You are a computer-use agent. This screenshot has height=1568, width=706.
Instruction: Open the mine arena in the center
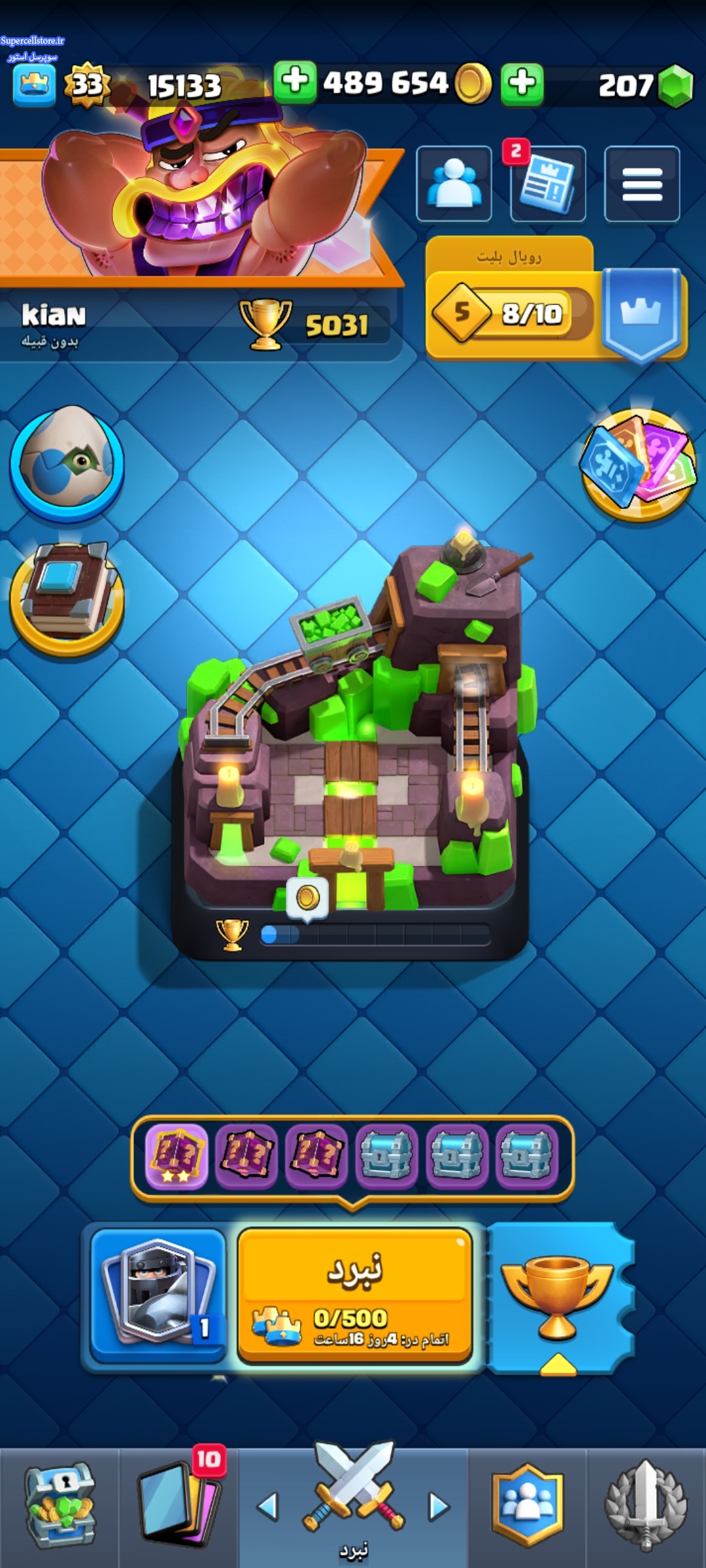[353, 745]
